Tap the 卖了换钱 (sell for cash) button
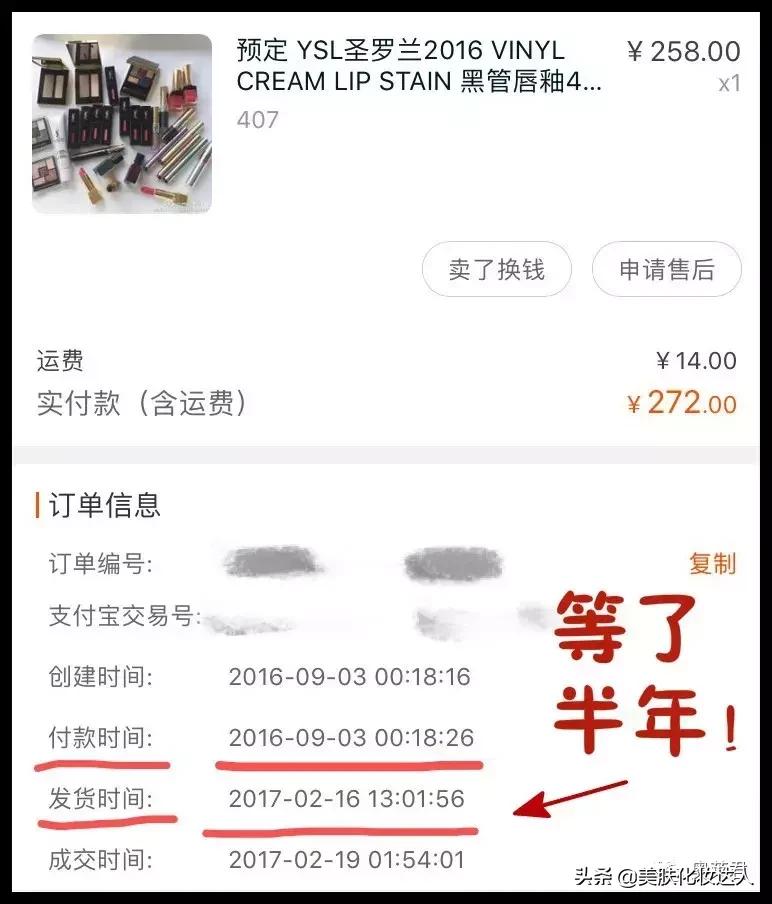Viewport: 772px width, 904px height. pos(497,269)
